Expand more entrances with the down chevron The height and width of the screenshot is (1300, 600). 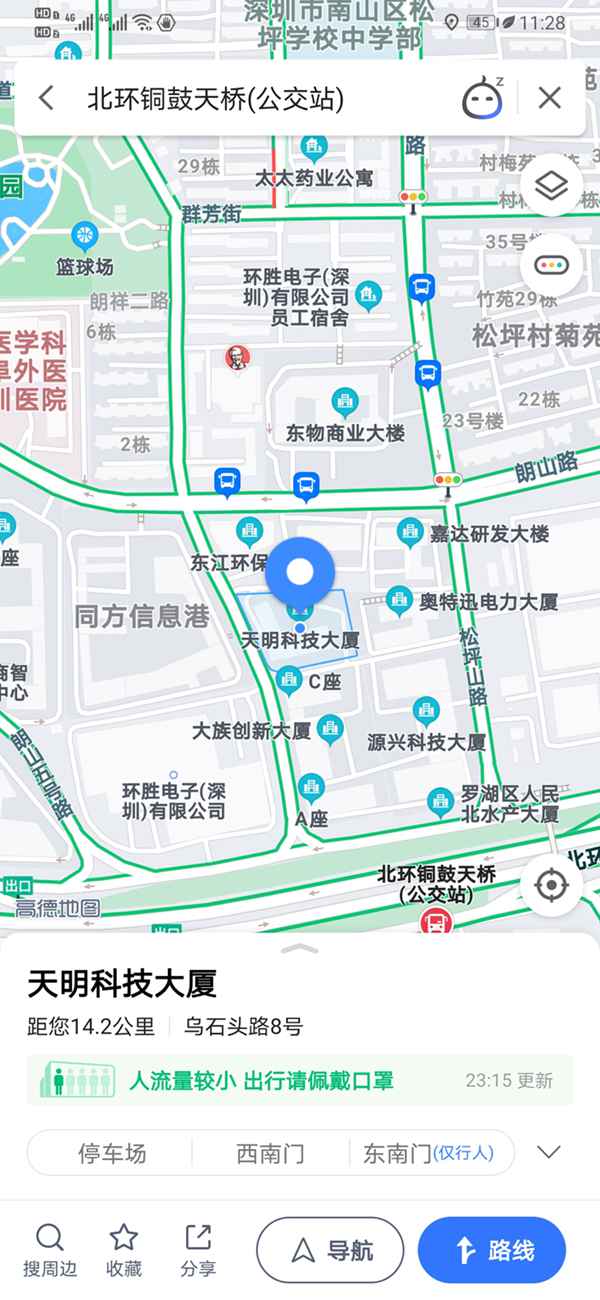tap(548, 1152)
